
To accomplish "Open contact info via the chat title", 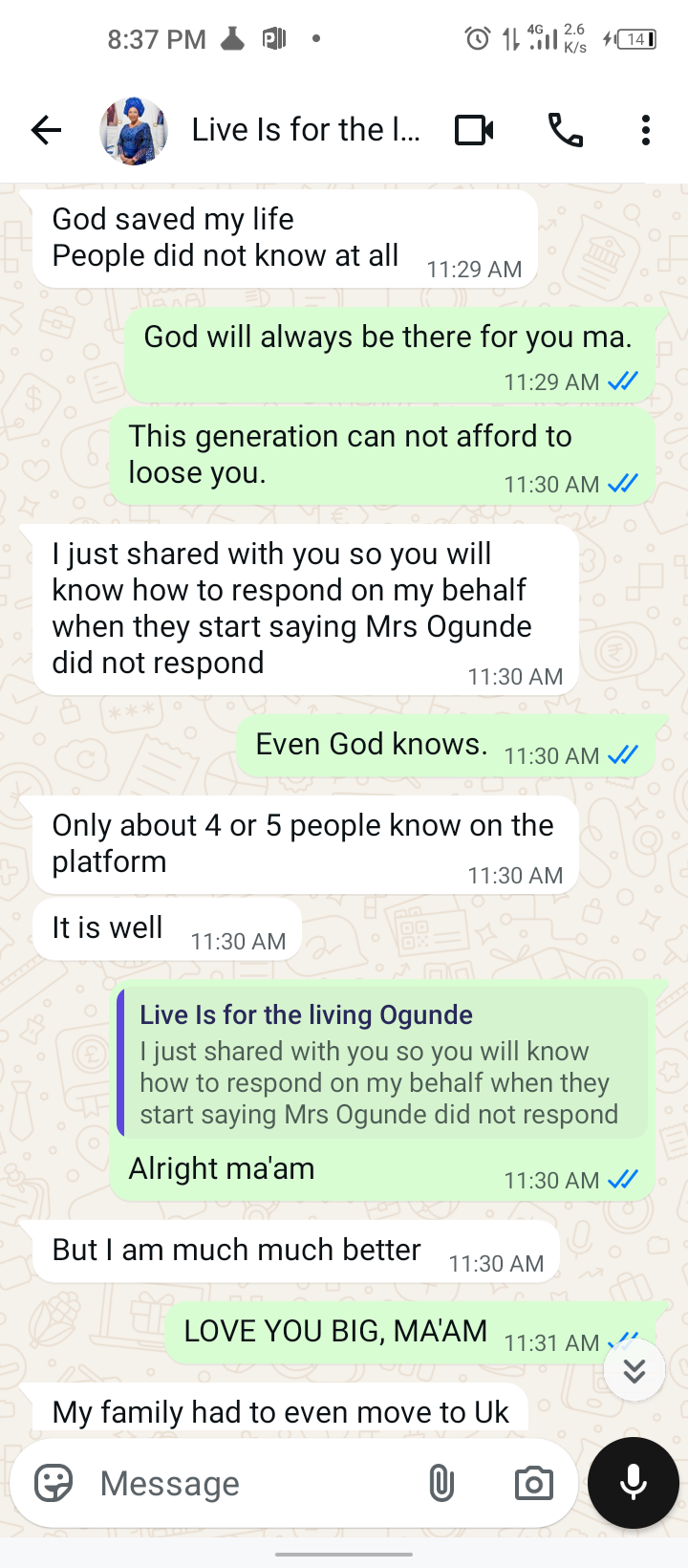I will point(306,130).
